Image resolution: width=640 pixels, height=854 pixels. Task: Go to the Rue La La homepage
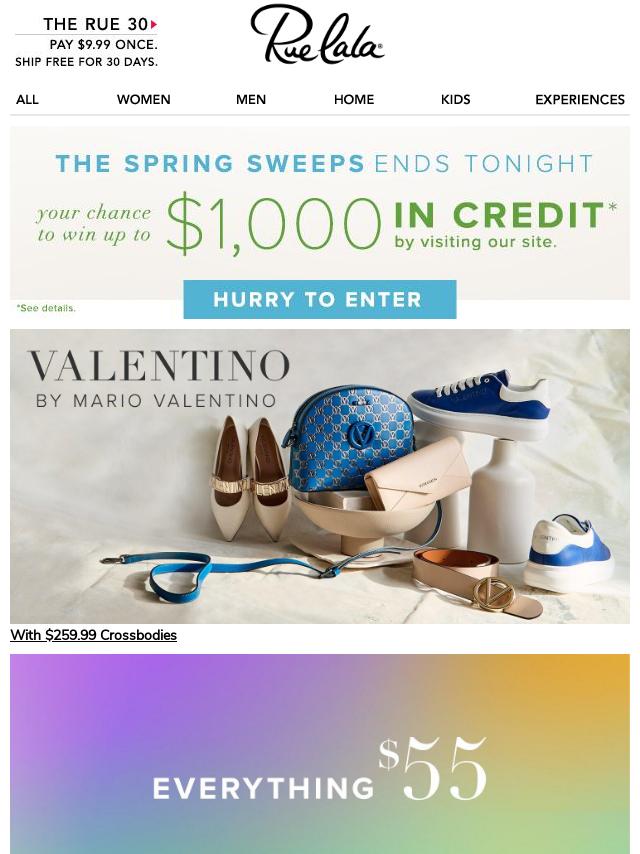[x=317, y=36]
